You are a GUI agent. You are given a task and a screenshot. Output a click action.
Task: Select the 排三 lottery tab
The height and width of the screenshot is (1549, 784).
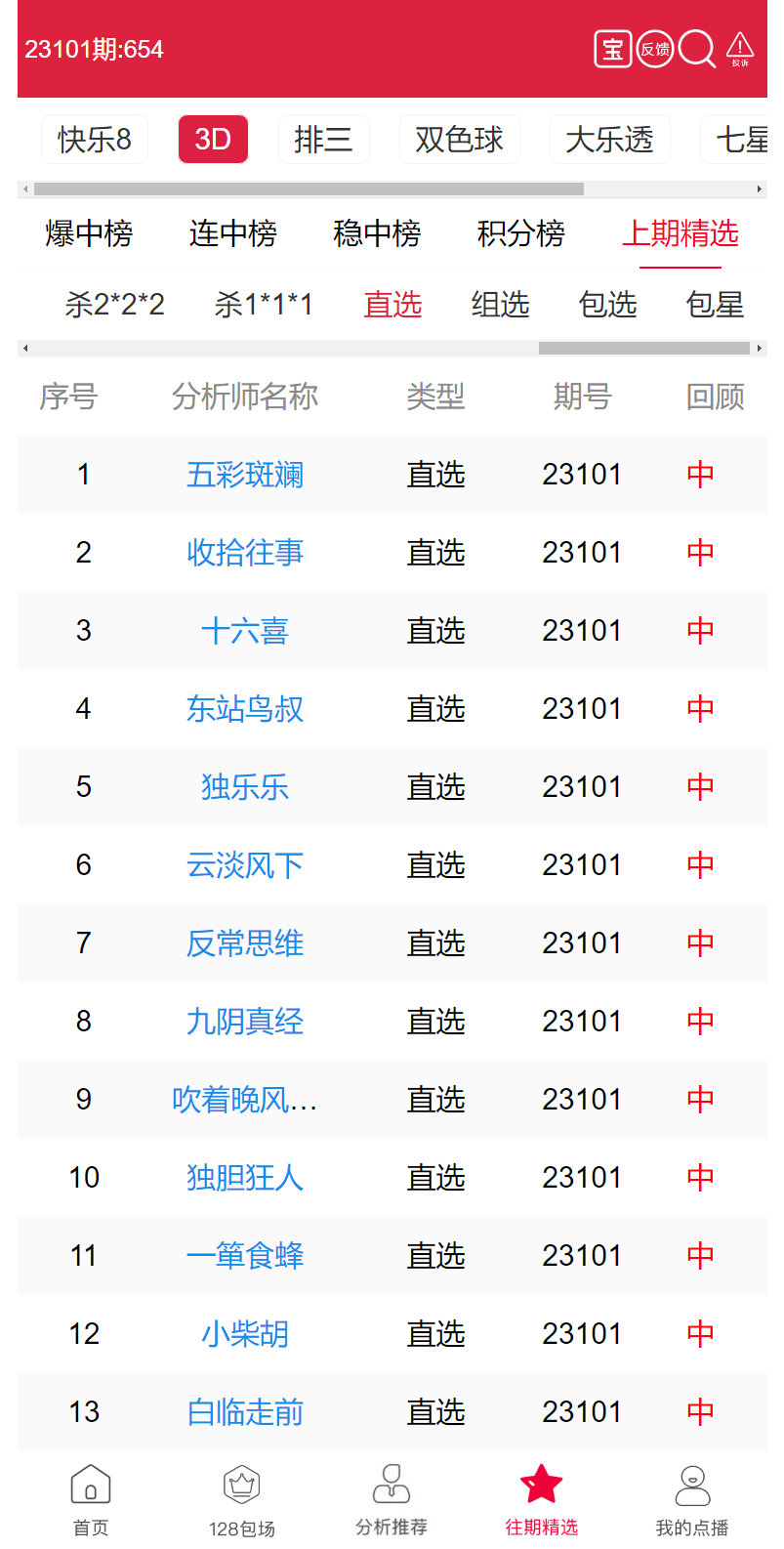point(323,140)
